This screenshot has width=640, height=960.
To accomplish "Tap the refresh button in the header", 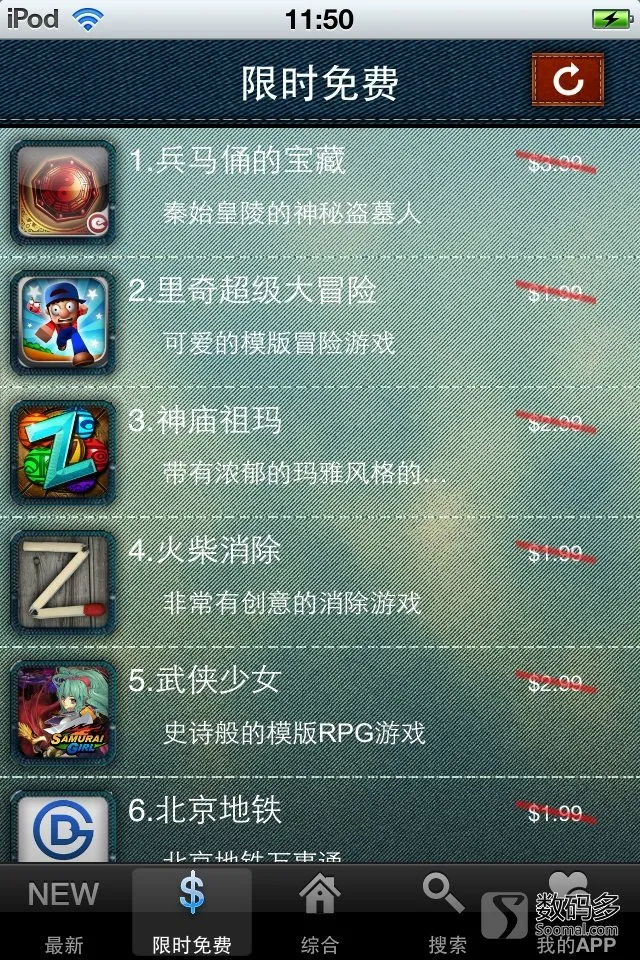I will pos(568,80).
